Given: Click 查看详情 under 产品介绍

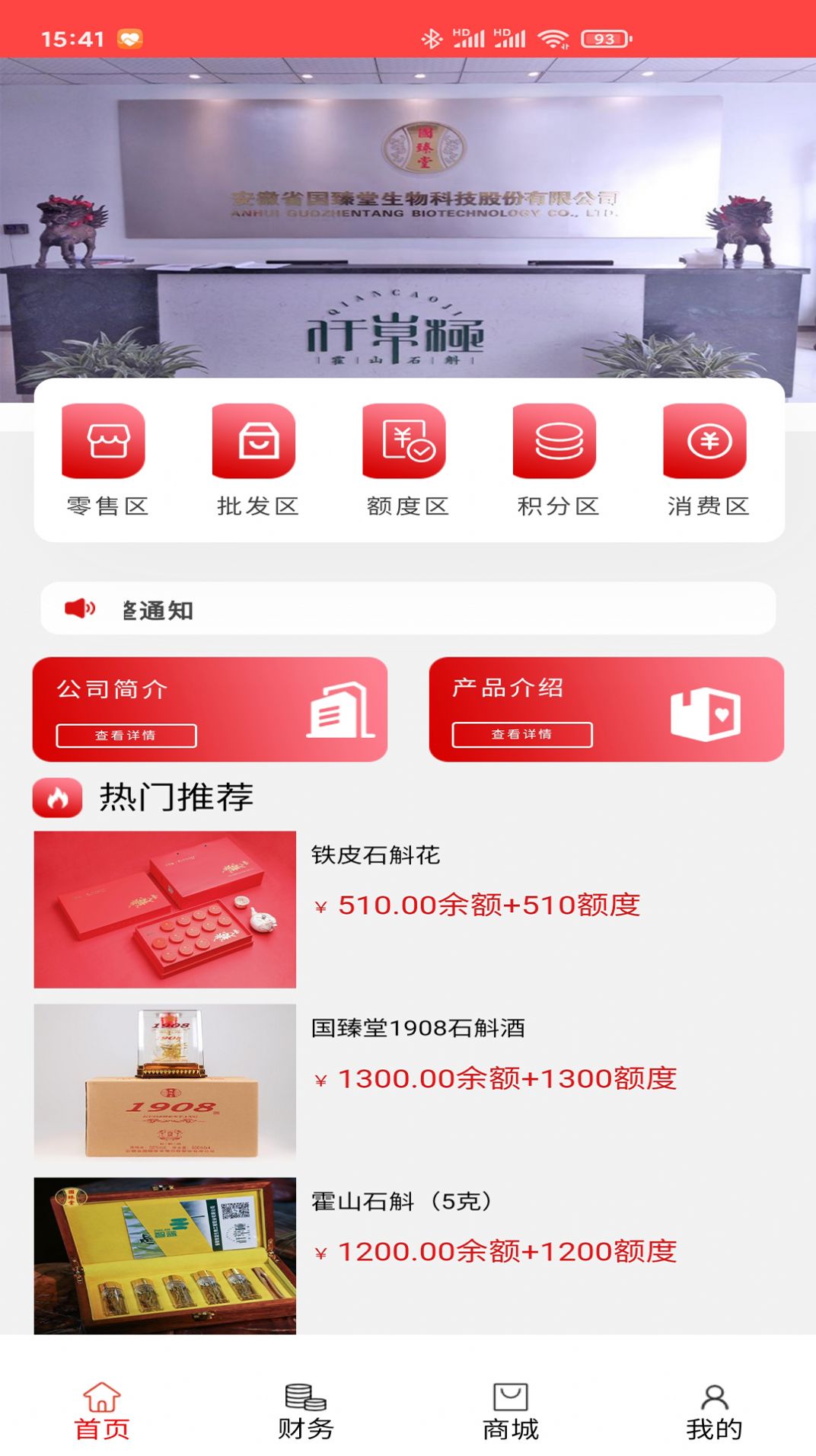Looking at the screenshot, I should click(x=522, y=736).
